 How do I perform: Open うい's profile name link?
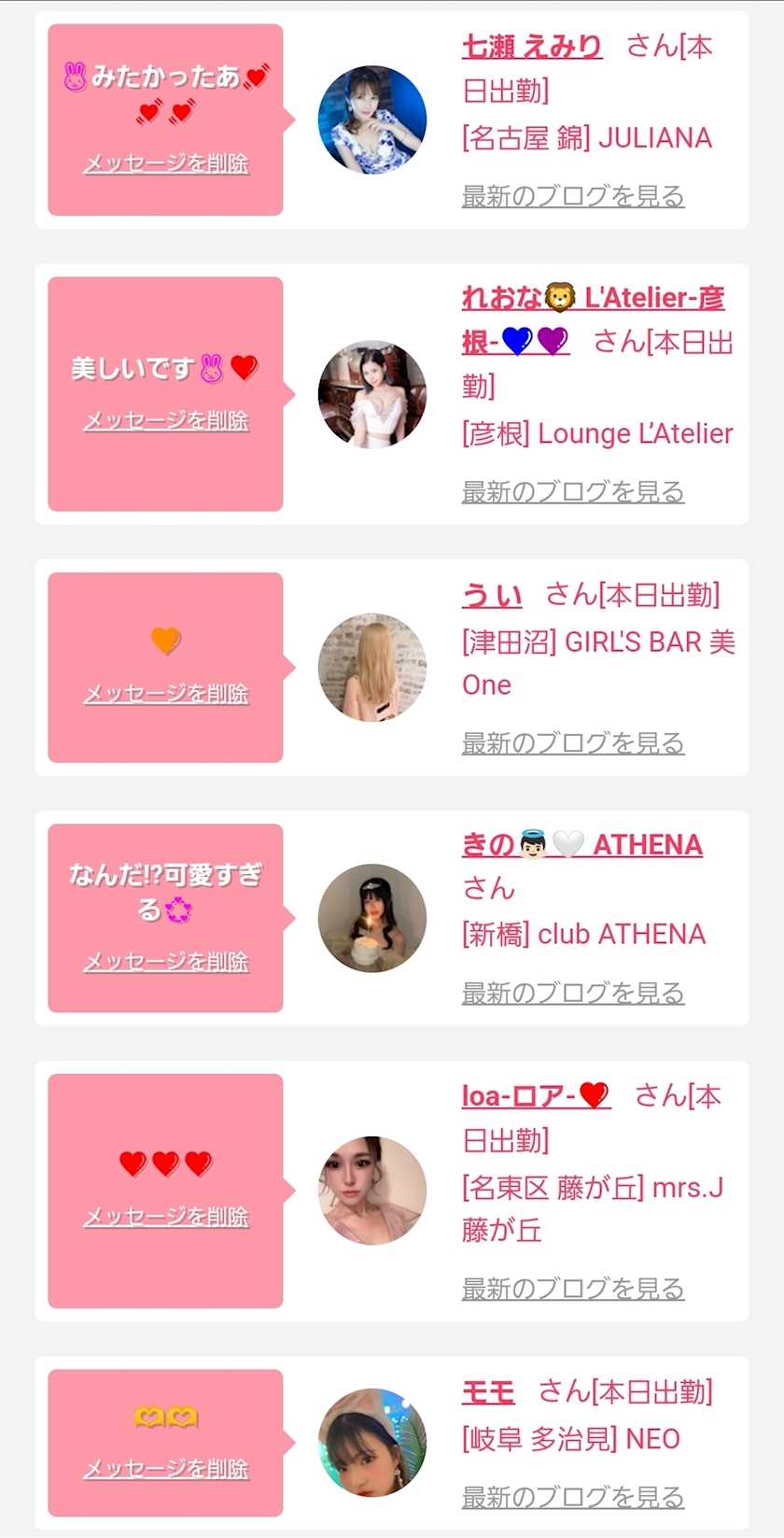tap(492, 595)
